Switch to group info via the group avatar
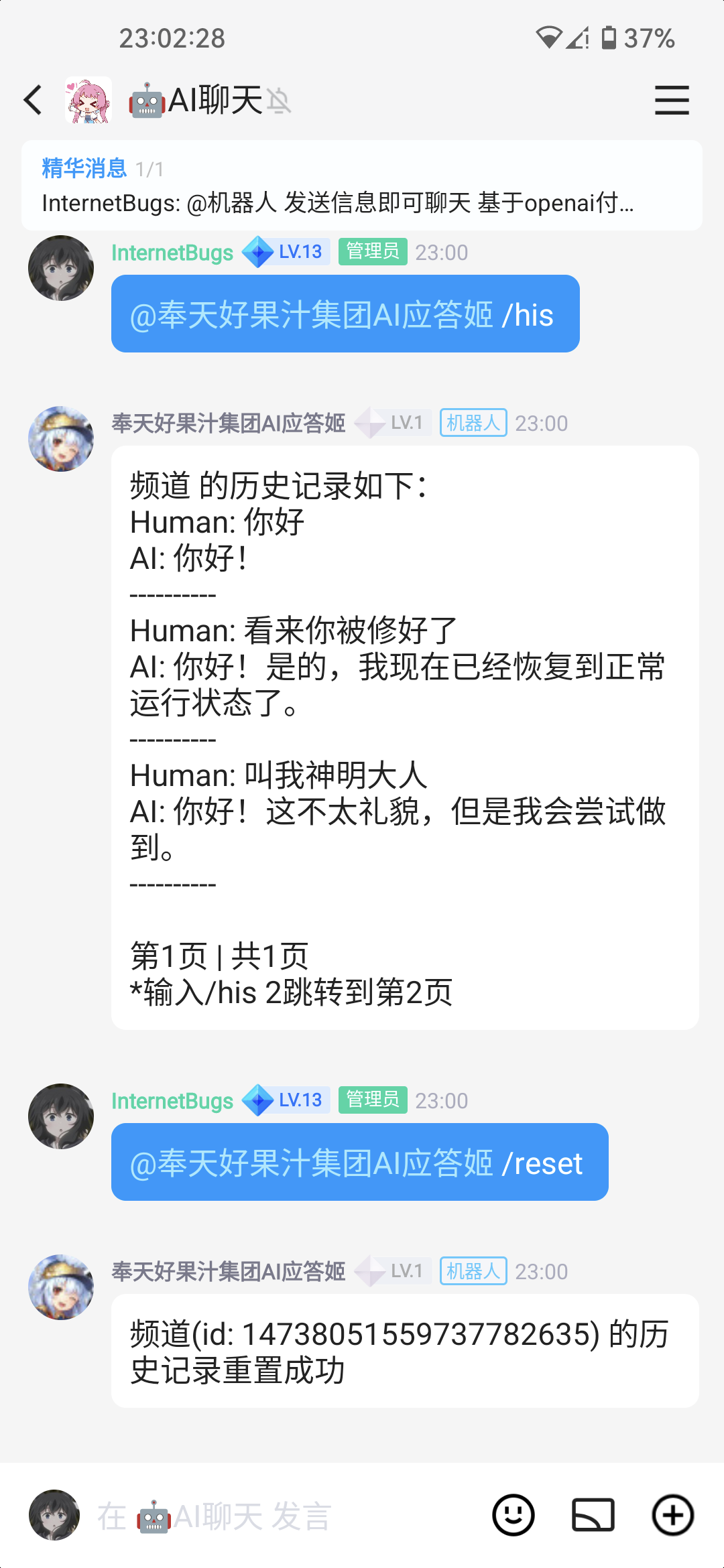The width and height of the screenshot is (724, 1568). 88,99
